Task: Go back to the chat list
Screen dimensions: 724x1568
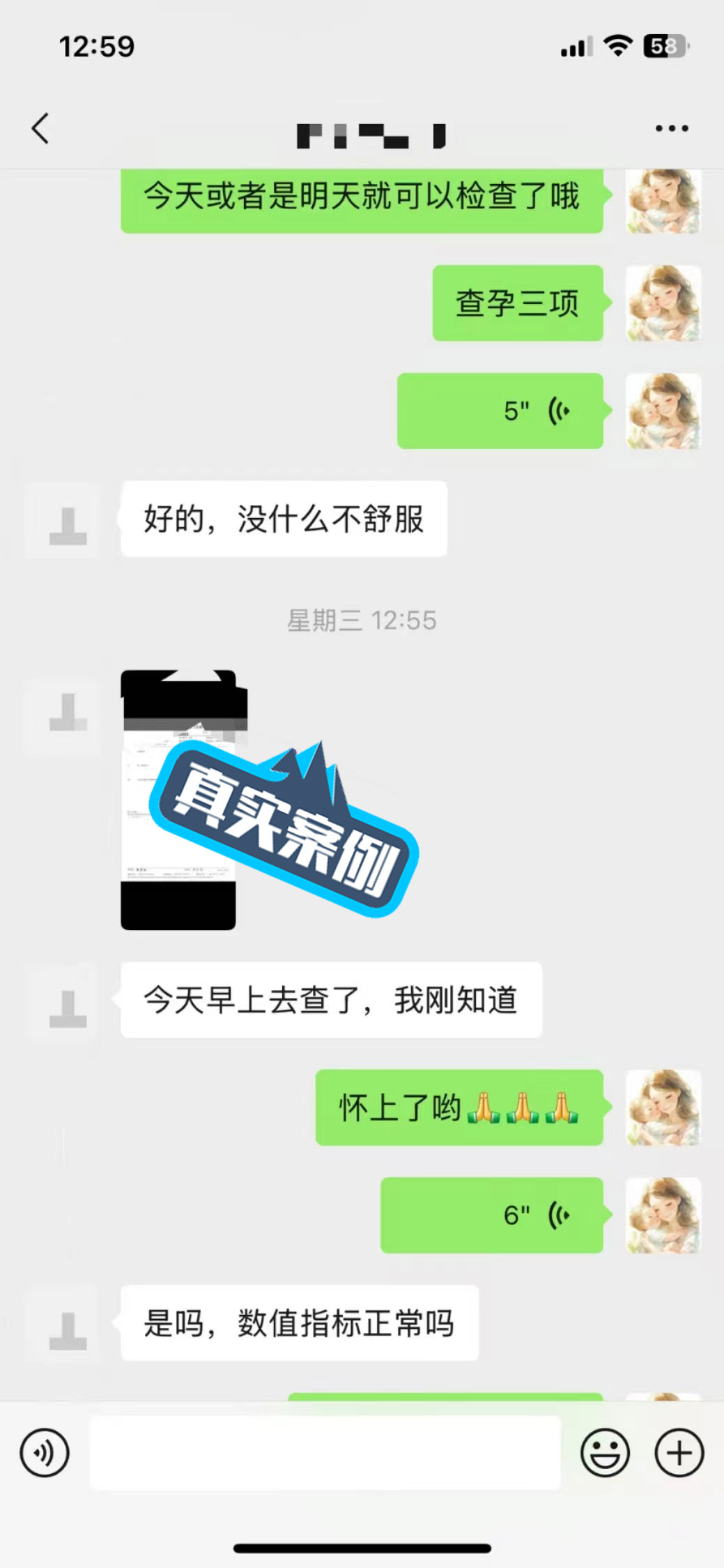Action: 40,128
